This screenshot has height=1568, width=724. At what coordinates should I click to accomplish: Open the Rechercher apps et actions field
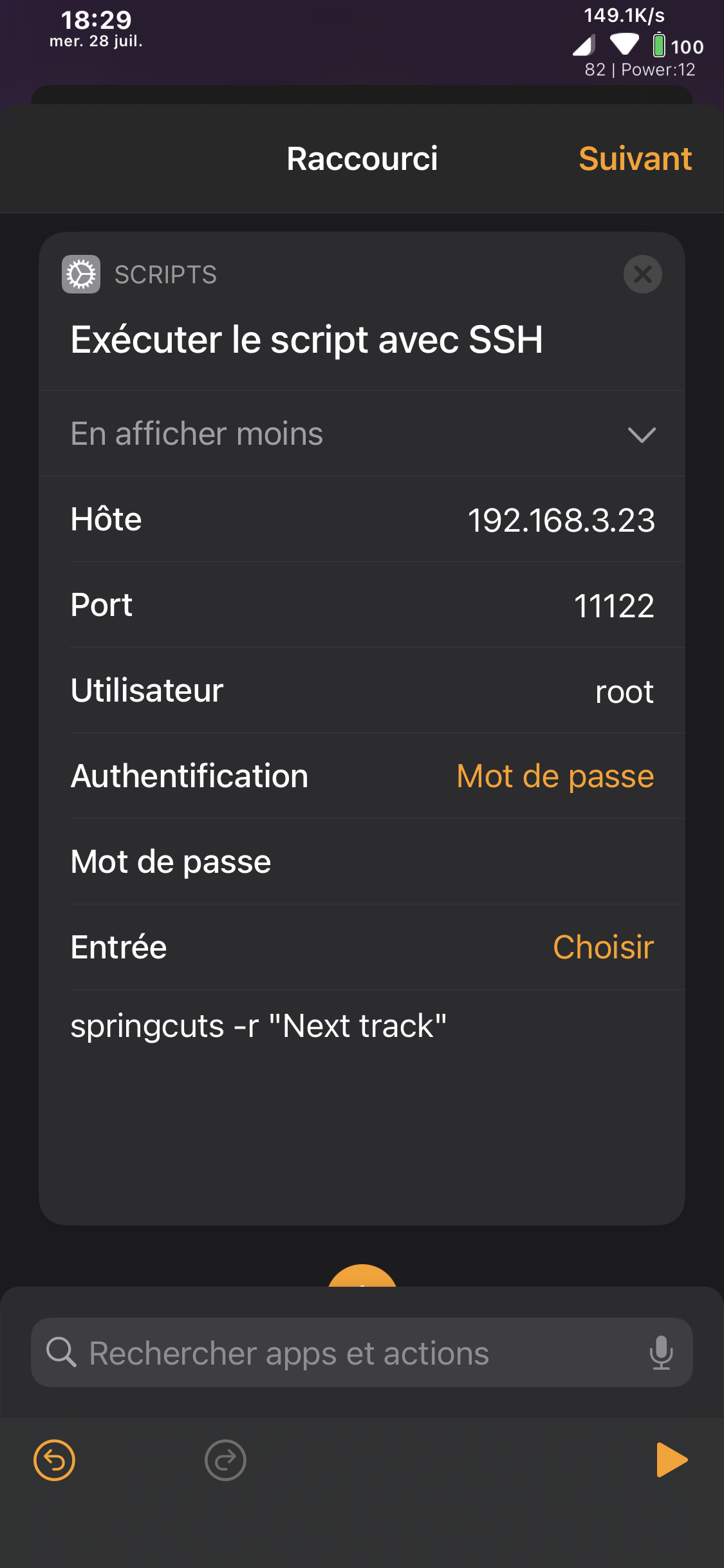tap(362, 1352)
